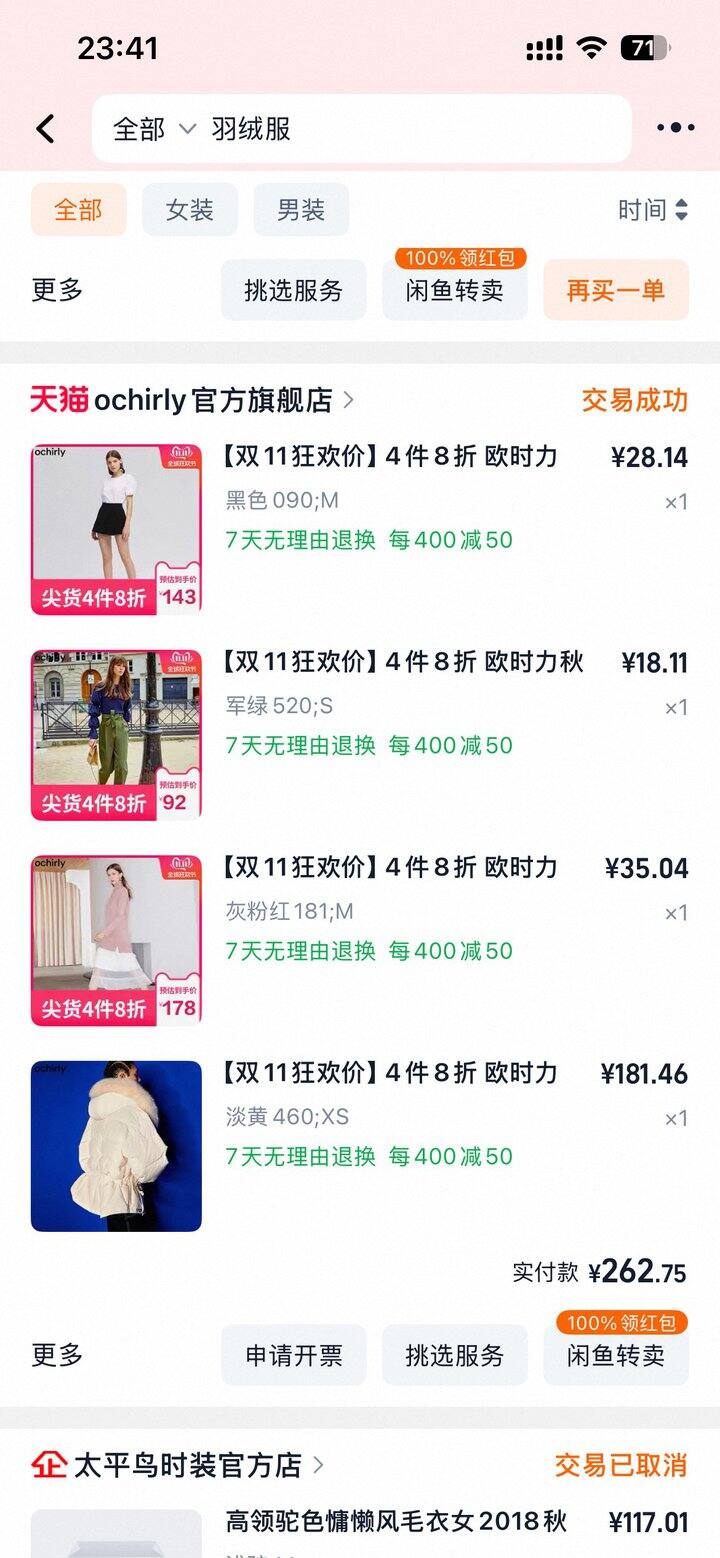Image resolution: width=720 pixels, height=1558 pixels.
Task: Open the 交易成功 order status page
Action: click(633, 400)
